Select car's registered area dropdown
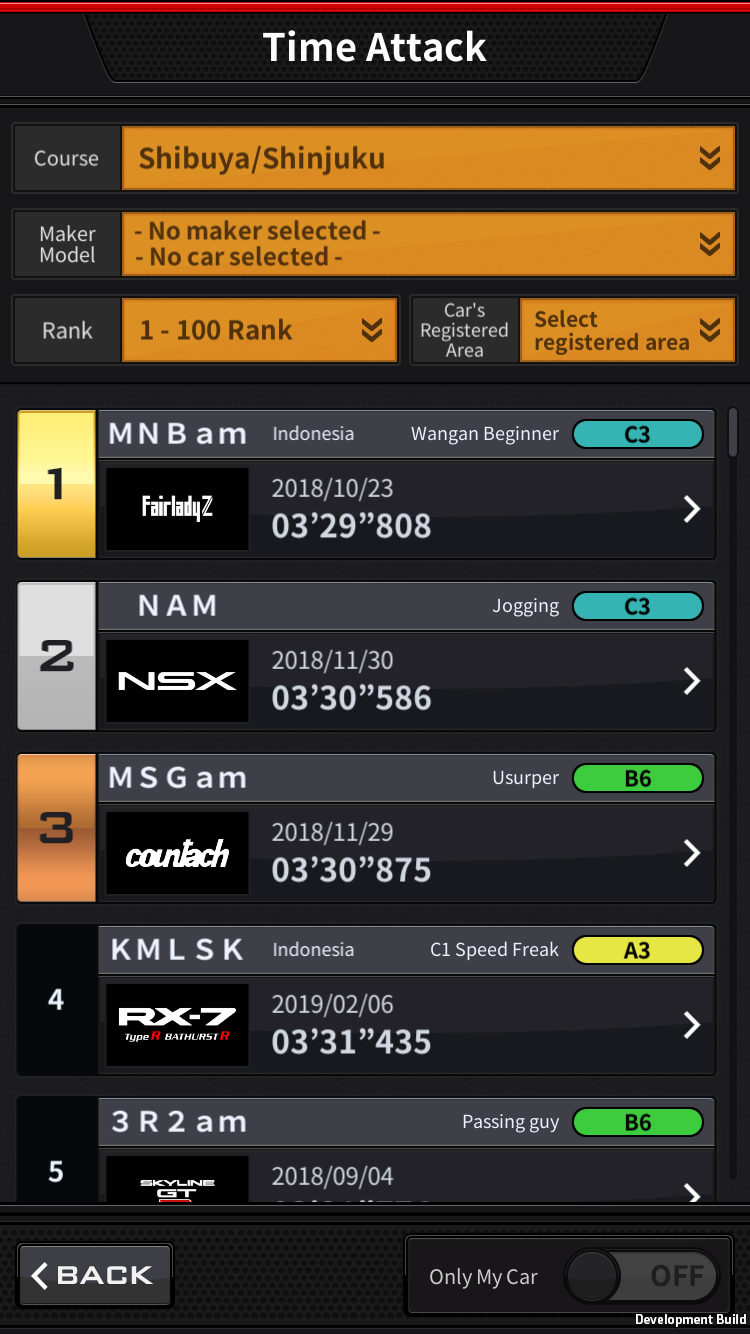 (x=627, y=331)
